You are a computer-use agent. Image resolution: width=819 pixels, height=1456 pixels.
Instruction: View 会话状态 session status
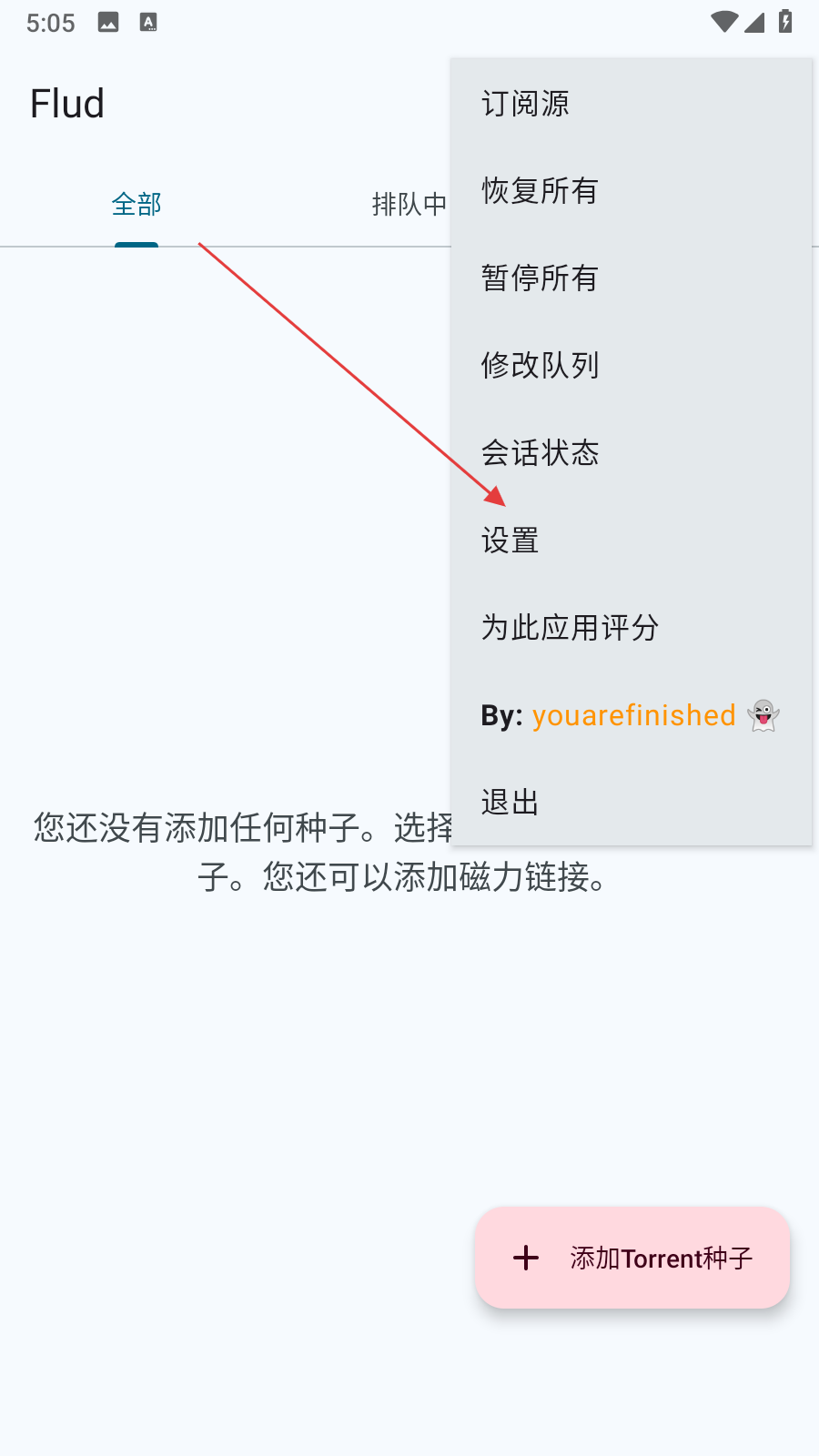[x=540, y=453]
